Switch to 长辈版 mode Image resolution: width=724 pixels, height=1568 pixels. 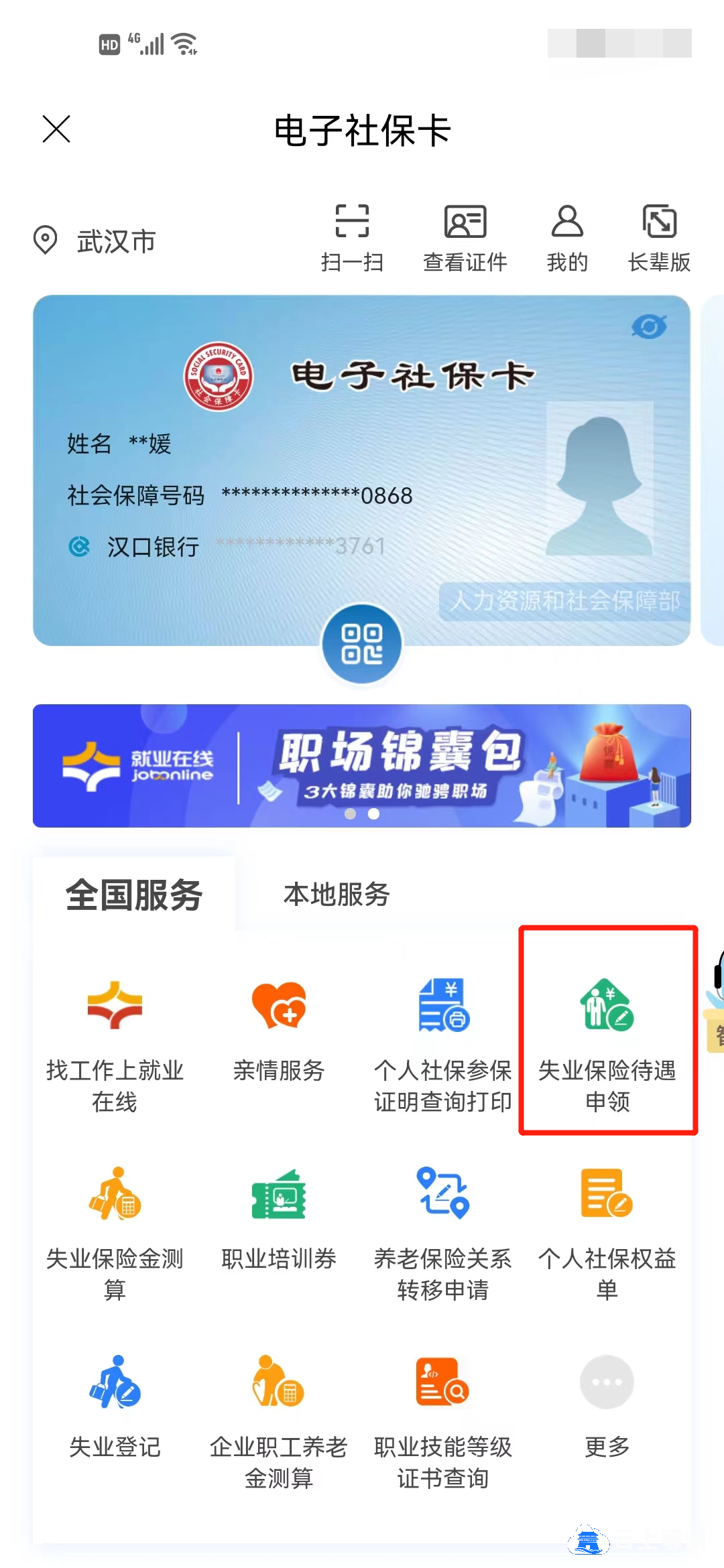click(659, 238)
